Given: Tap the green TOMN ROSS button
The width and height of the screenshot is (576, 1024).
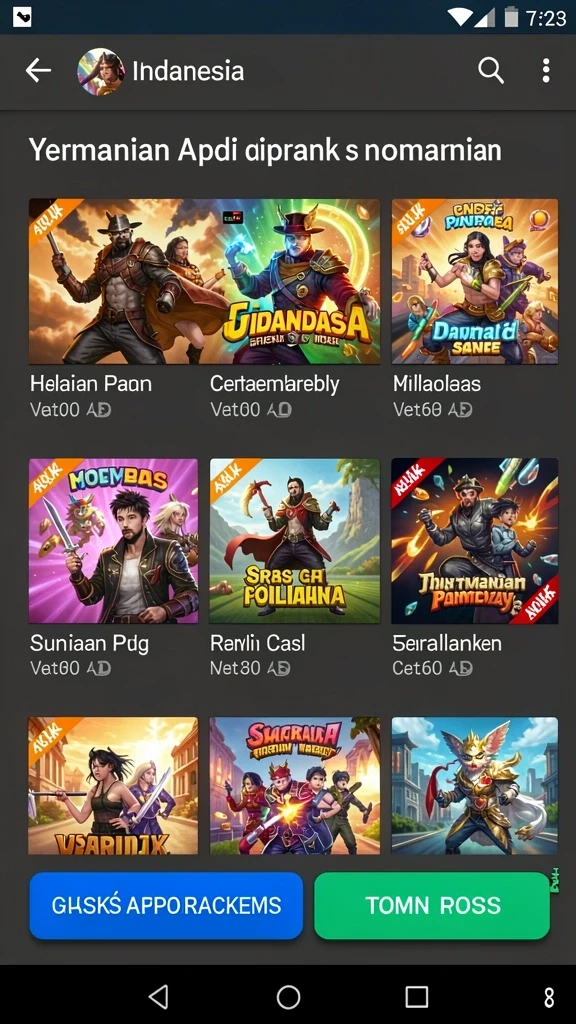Looking at the screenshot, I should [x=432, y=906].
